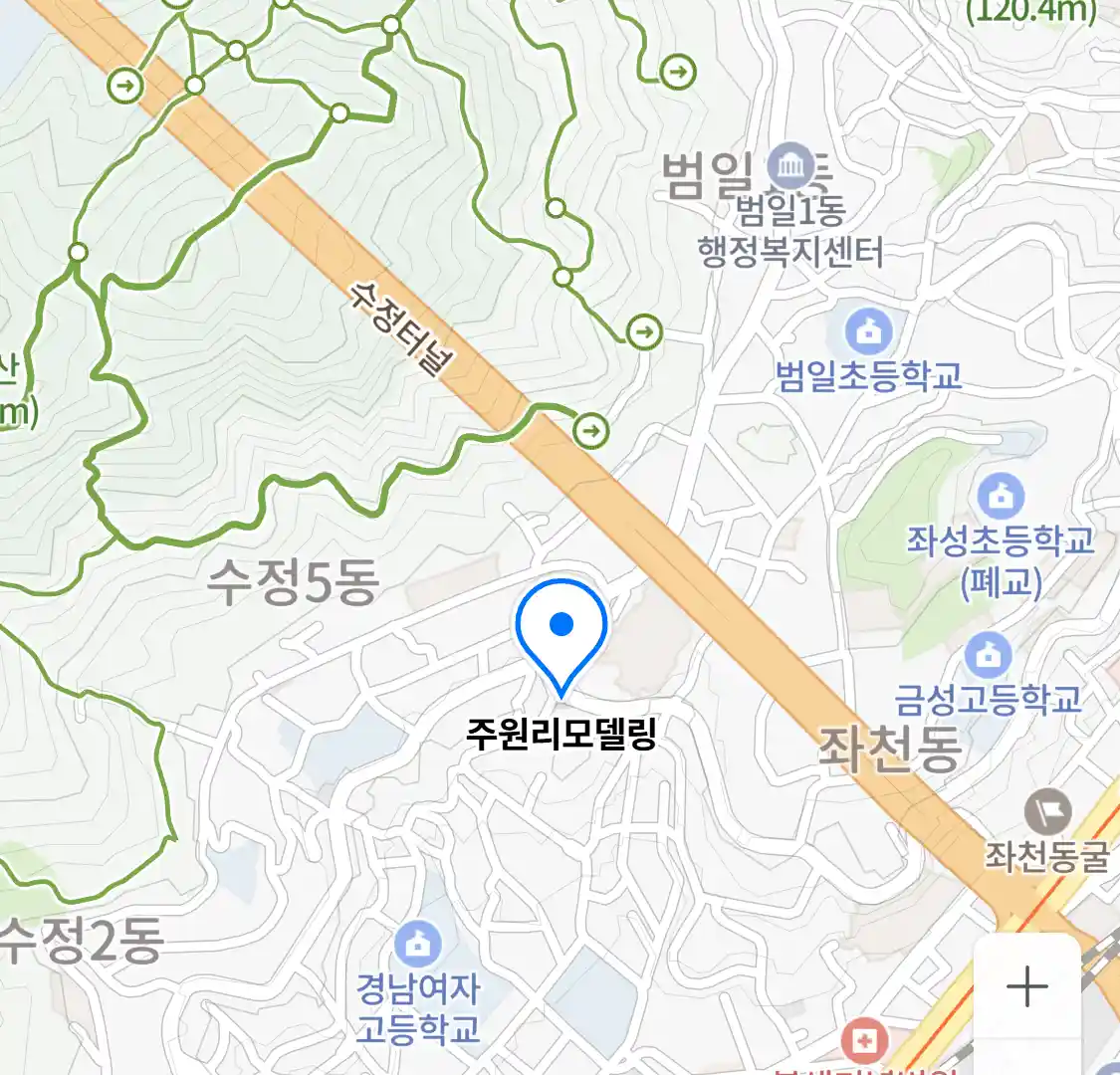Open the 경남여자고등학교 place marker
The image size is (1120, 1075).
(417, 944)
